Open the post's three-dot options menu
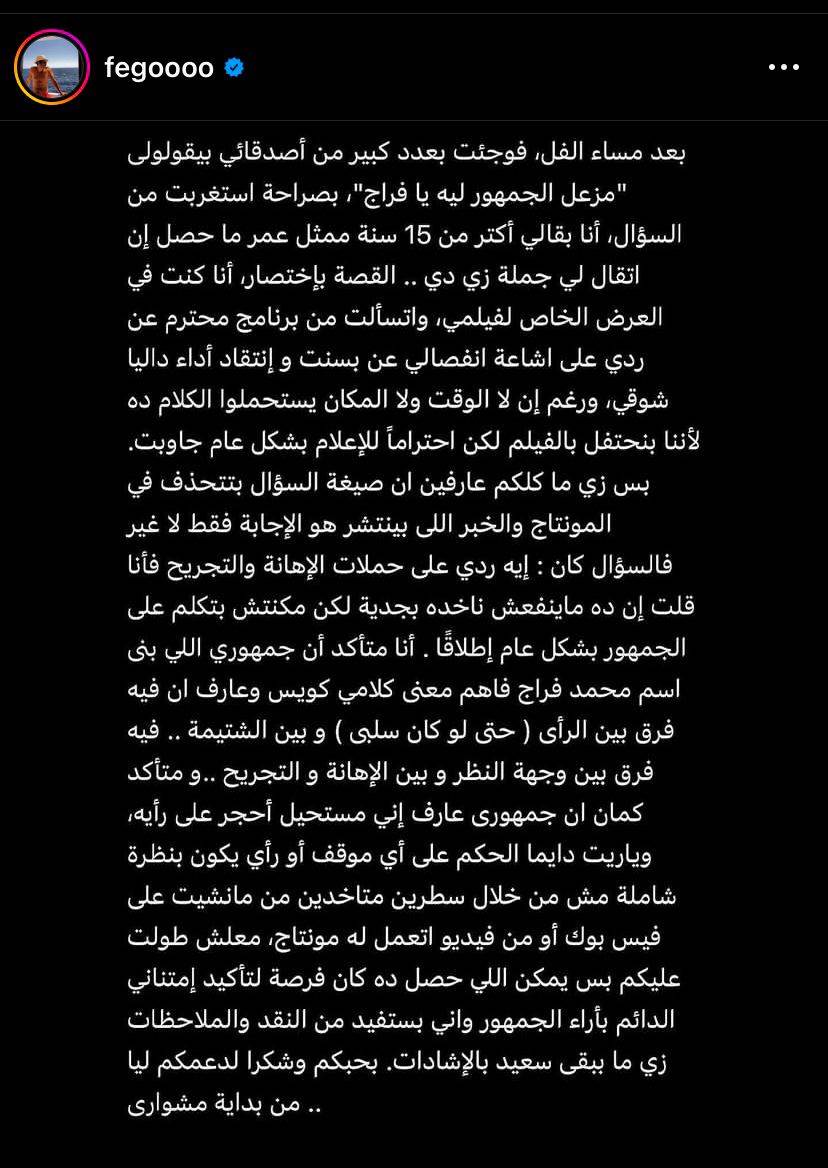Viewport: 828px width, 1168px height. coord(784,68)
